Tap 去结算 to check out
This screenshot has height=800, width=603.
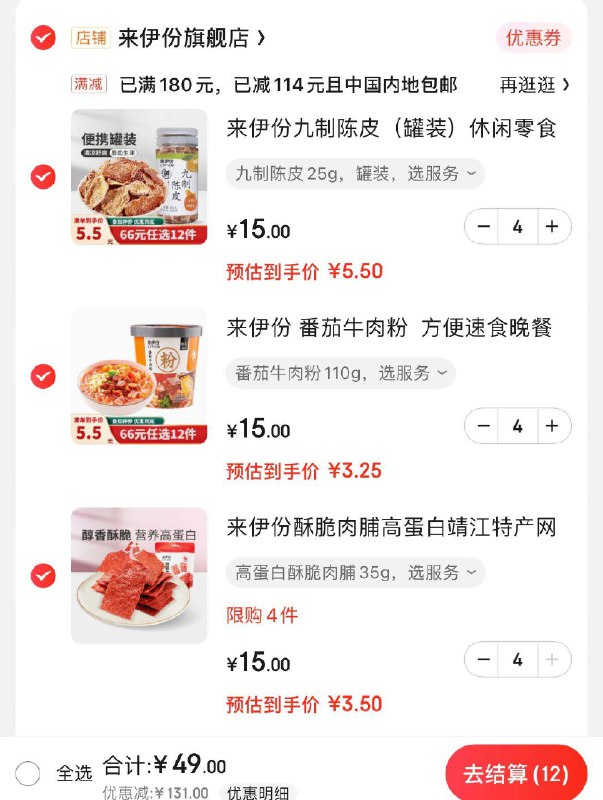[x=515, y=773]
